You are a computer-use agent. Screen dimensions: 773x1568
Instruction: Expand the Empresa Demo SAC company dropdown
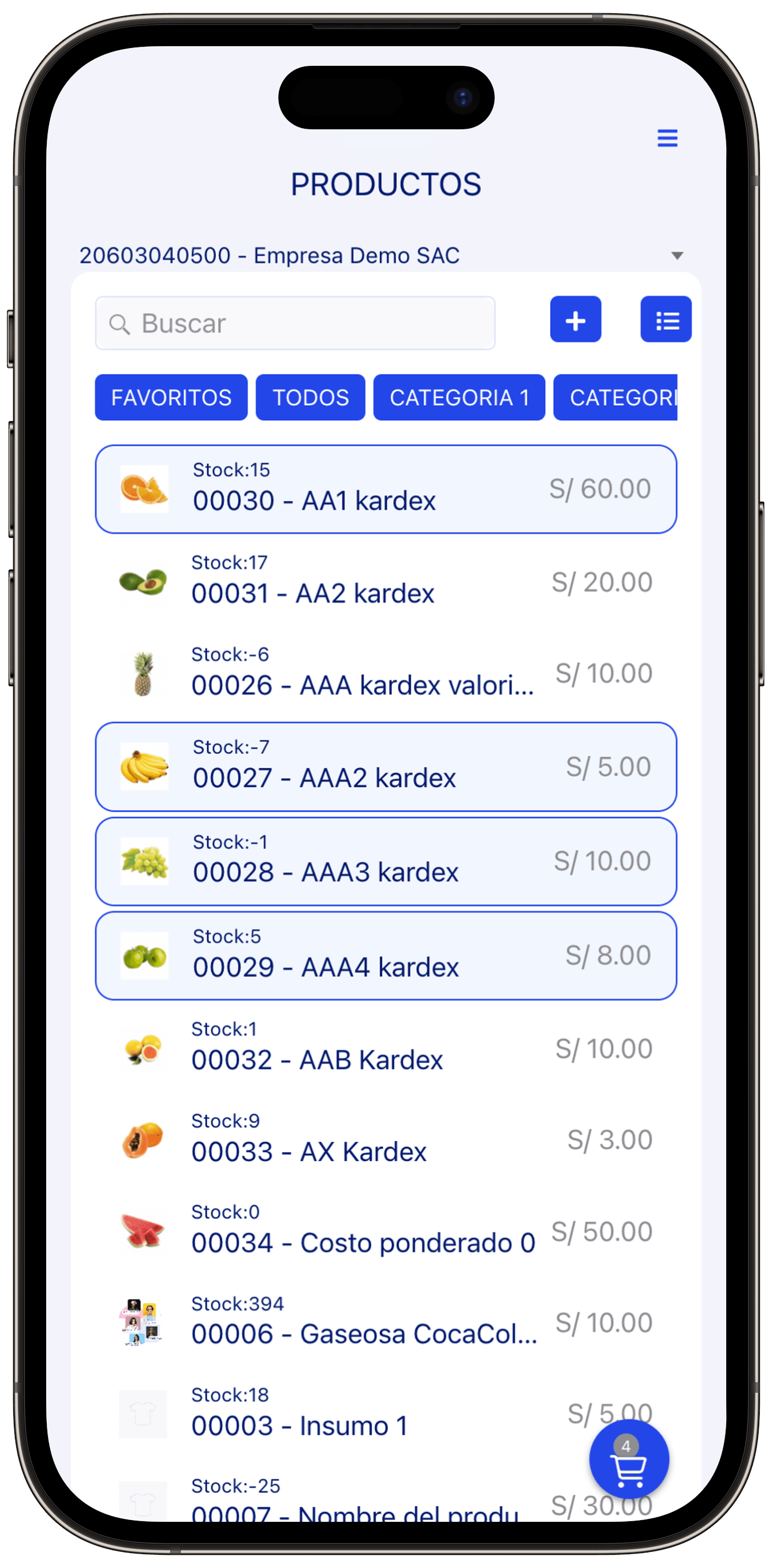(676, 256)
